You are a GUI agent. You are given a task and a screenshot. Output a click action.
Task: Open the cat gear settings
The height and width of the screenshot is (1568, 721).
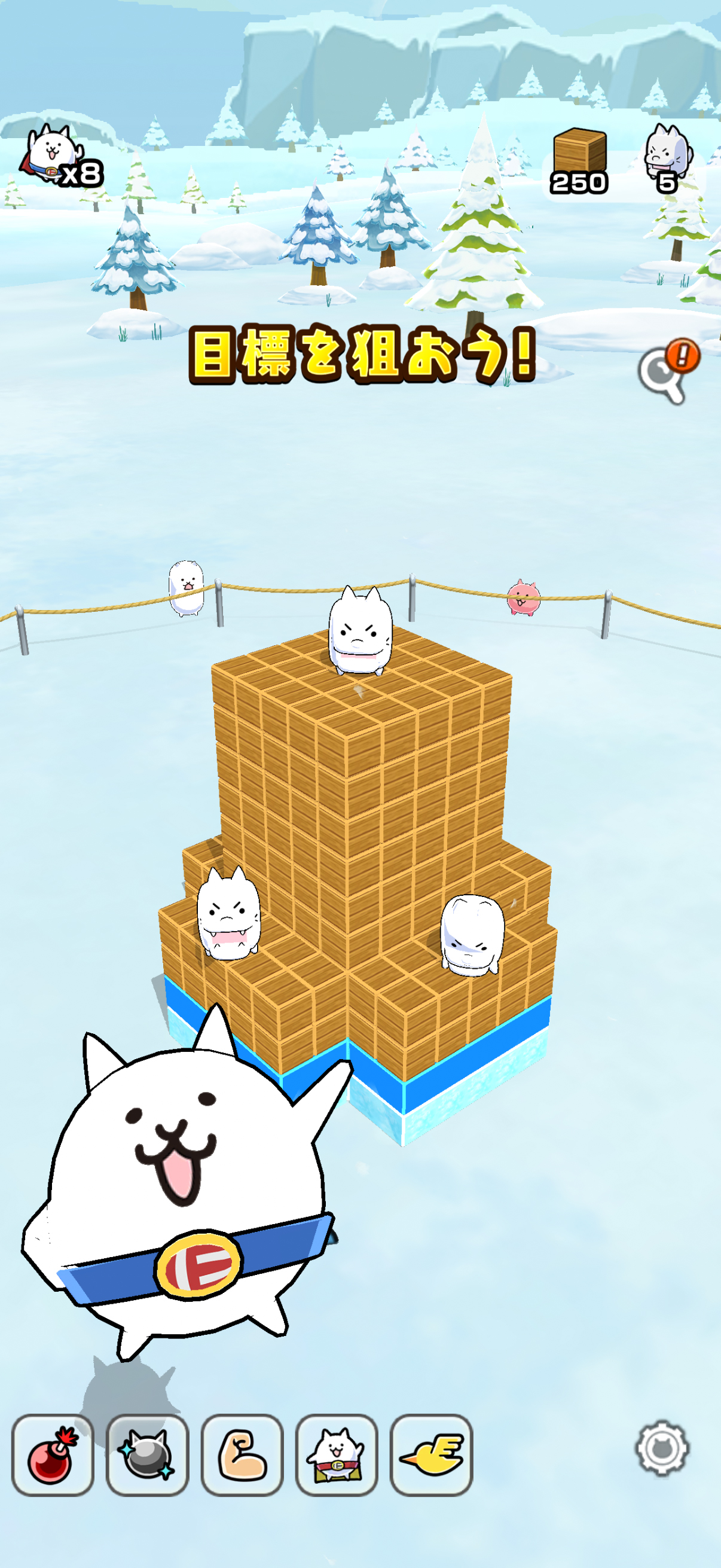tap(662, 1448)
